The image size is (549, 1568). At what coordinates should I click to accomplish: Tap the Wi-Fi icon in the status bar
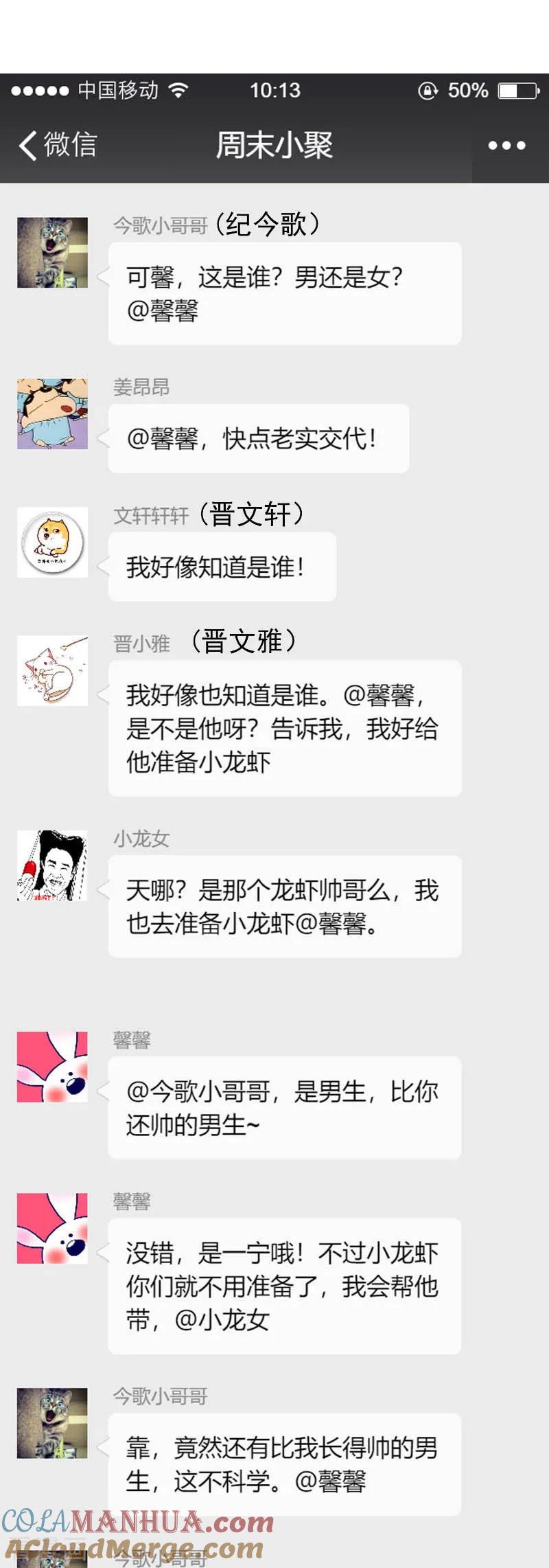(x=180, y=89)
